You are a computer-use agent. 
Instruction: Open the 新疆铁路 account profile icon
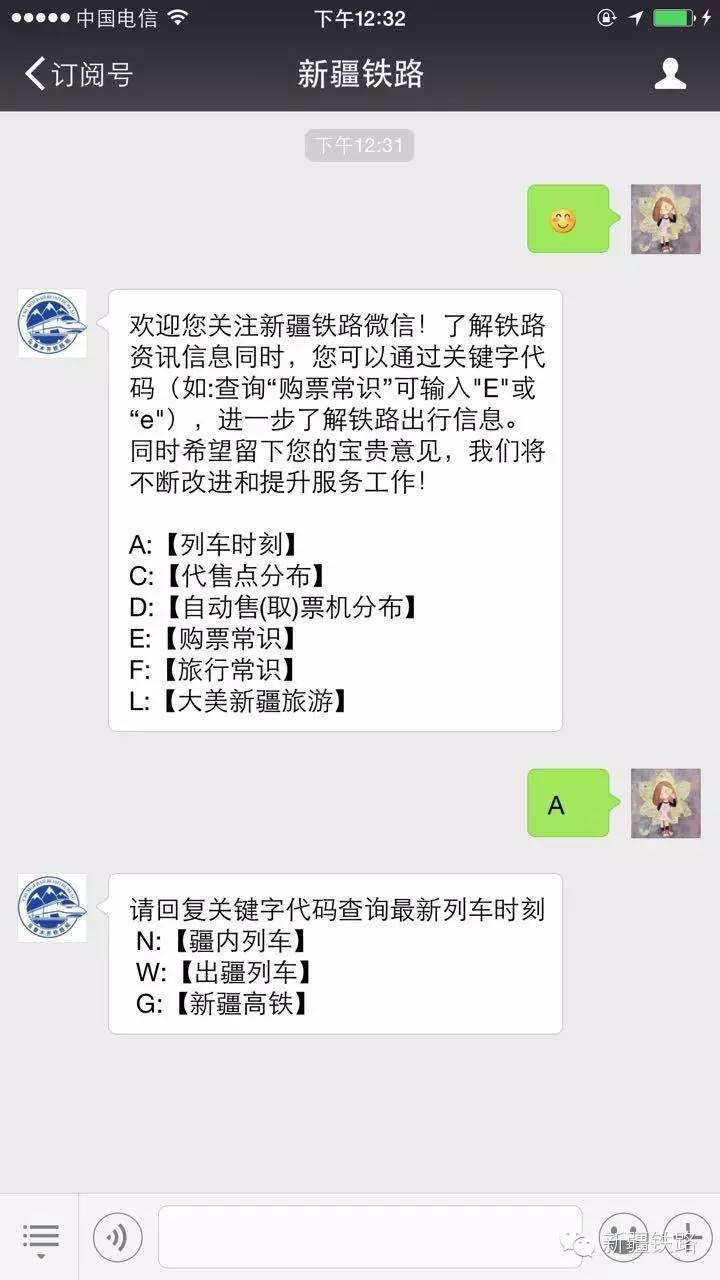pyautogui.click(x=670, y=74)
